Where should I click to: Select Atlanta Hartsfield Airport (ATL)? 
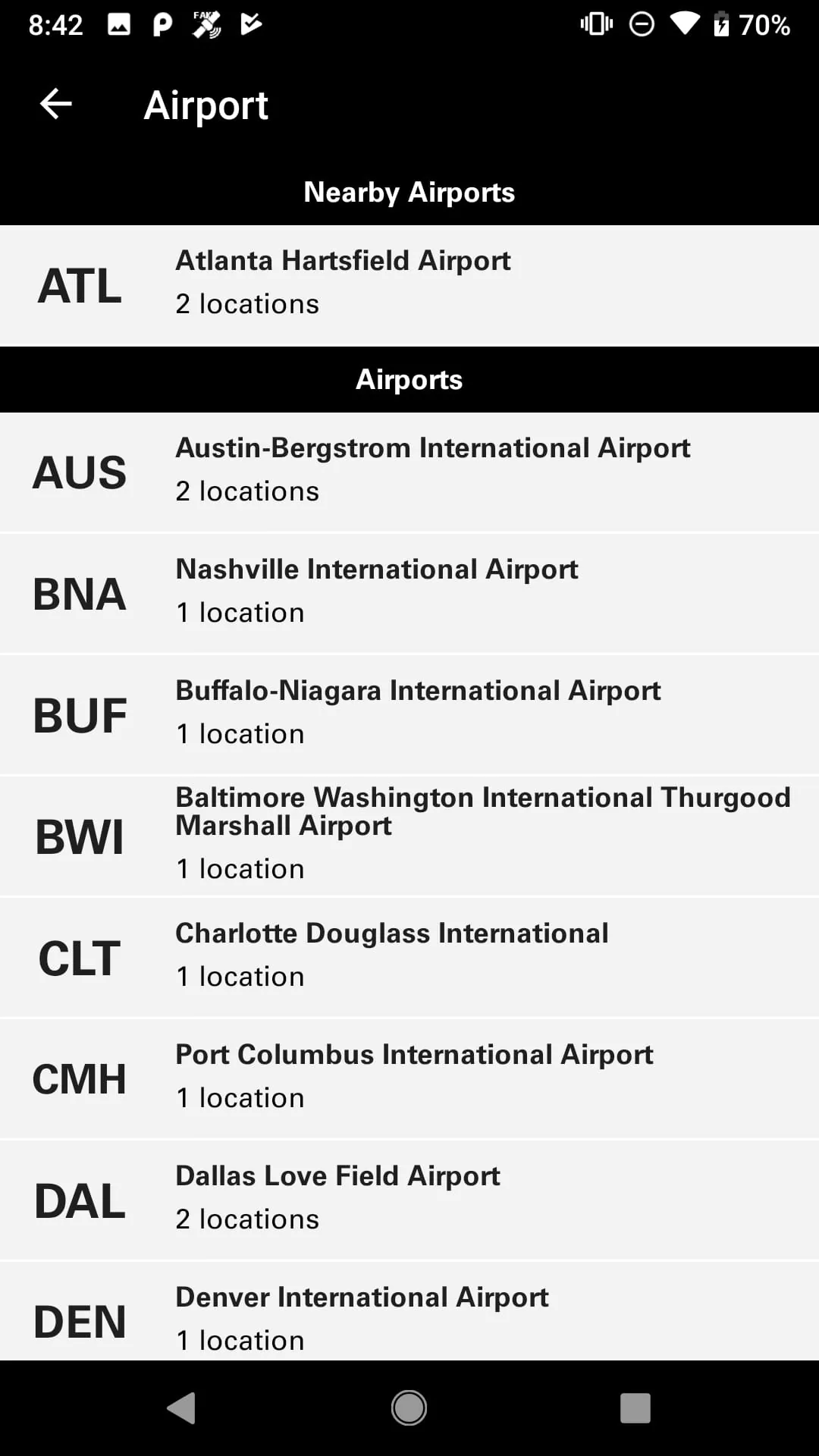pyautogui.click(x=409, y=285)
